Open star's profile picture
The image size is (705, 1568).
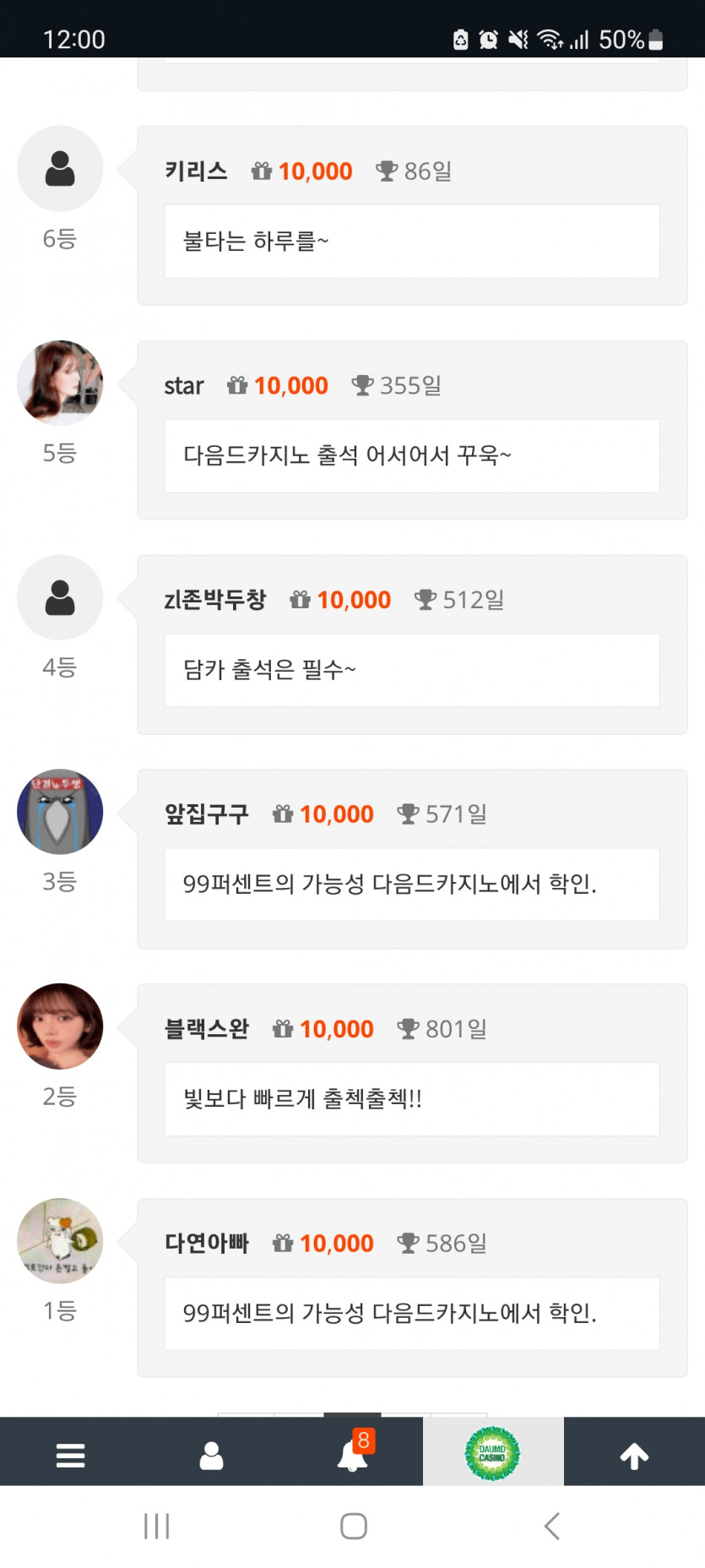point(60,383)
